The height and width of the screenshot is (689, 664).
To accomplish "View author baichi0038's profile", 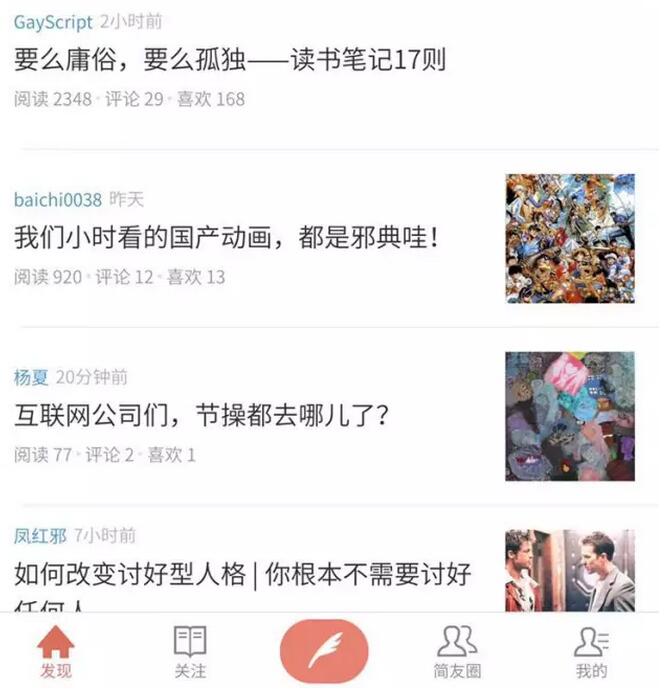I will click(57, 200).
